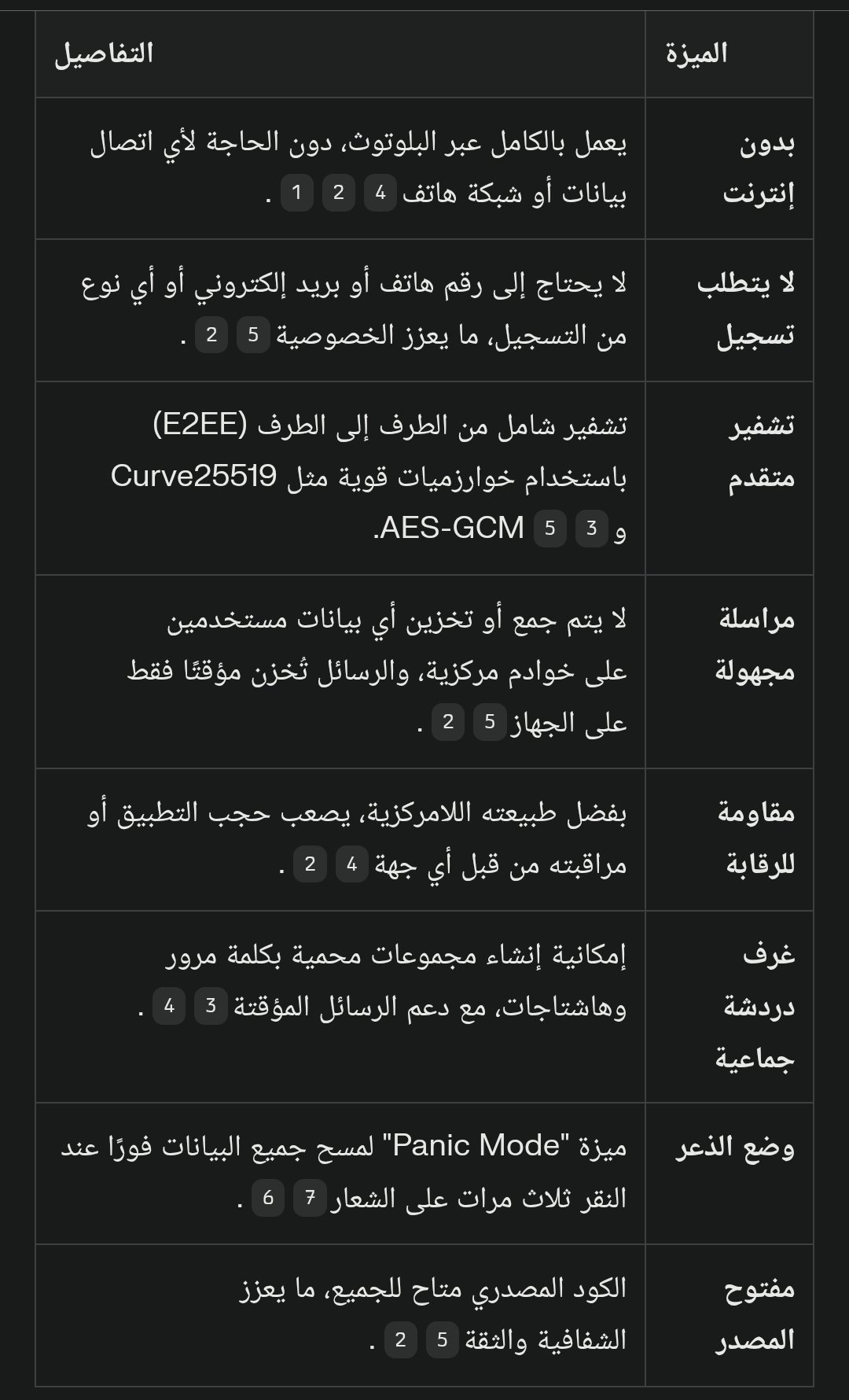Open citation 3 in the تشفير متقدم row

[x=592, y=529]
